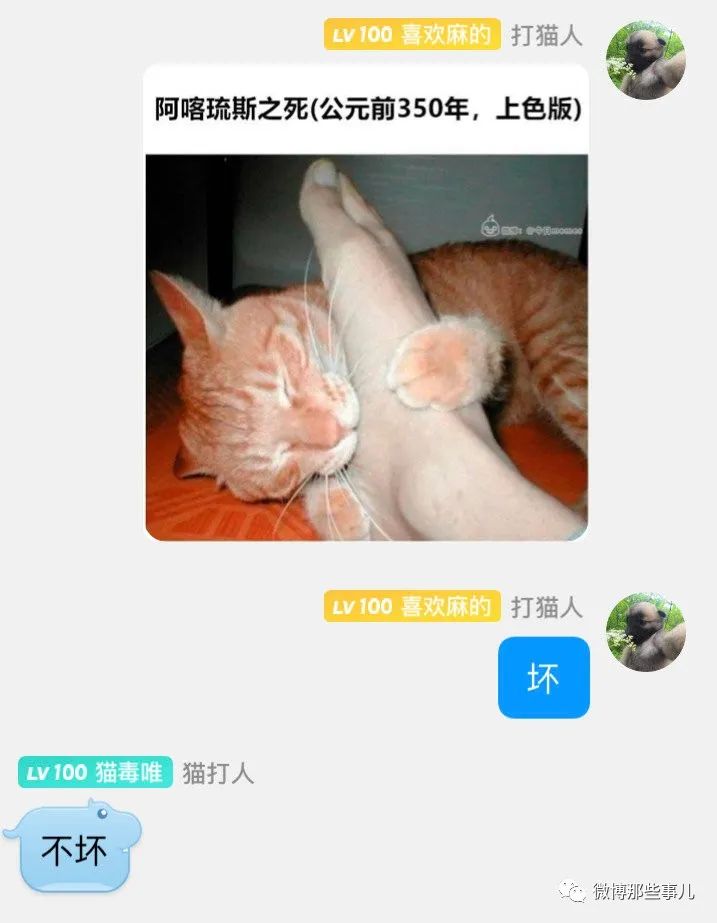Open 打猫人's avatar beside the 坏 message
The image size is (717, 923).
pos(645,632)
